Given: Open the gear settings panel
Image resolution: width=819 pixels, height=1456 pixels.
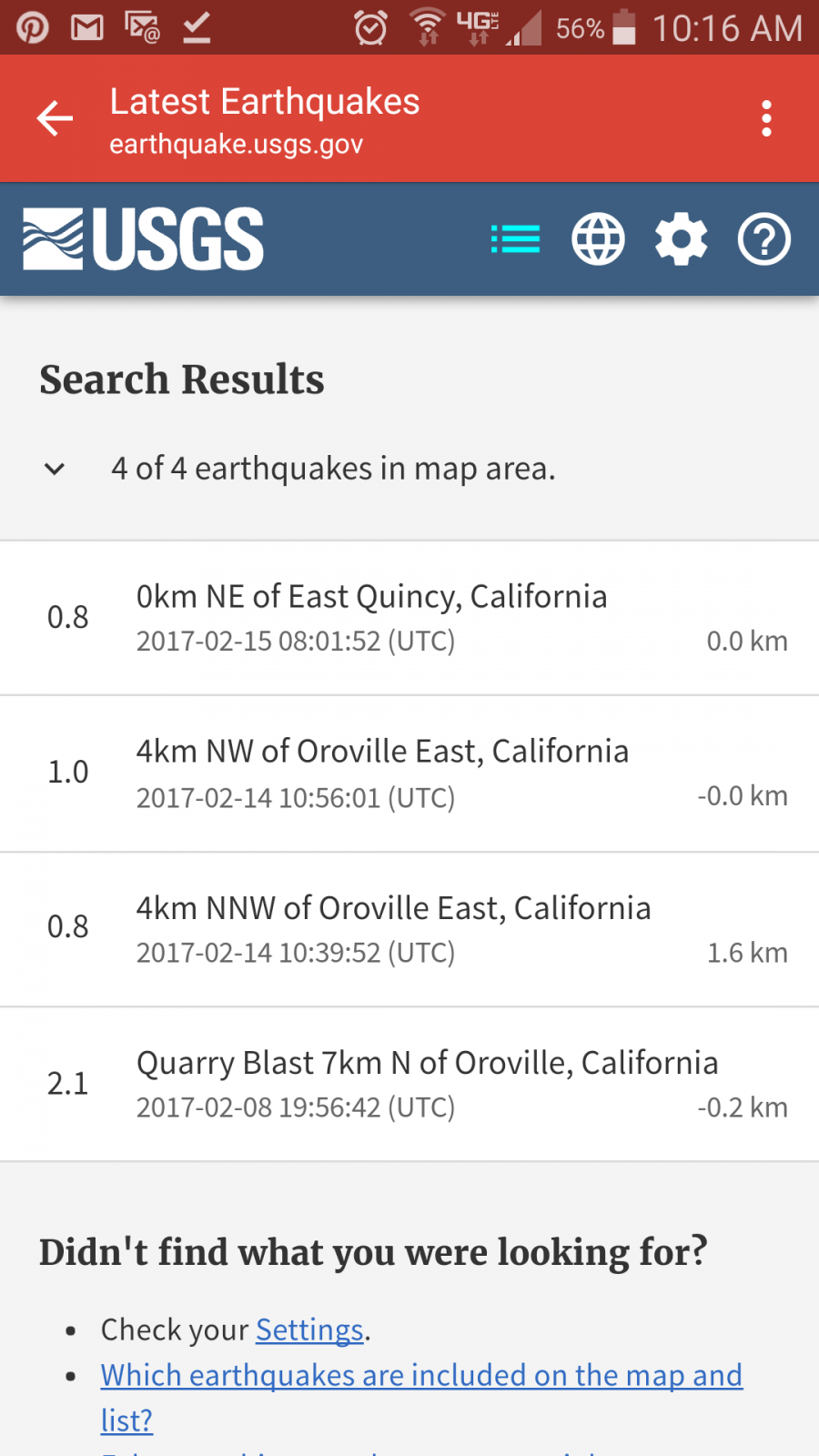Looking at the screenshot, I should tap(681, 239).
